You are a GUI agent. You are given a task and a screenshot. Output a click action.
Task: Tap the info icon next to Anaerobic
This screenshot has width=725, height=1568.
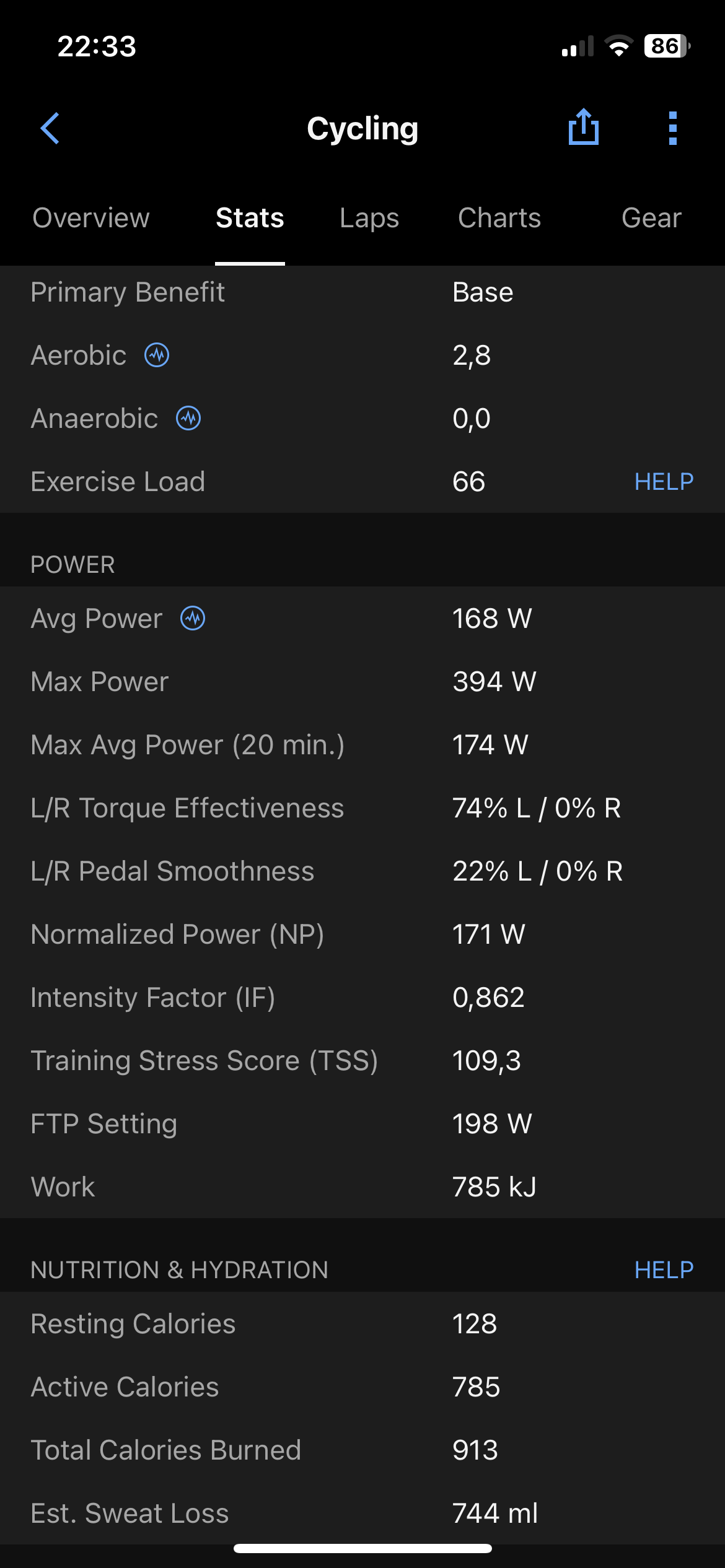[x=188, y=419]
